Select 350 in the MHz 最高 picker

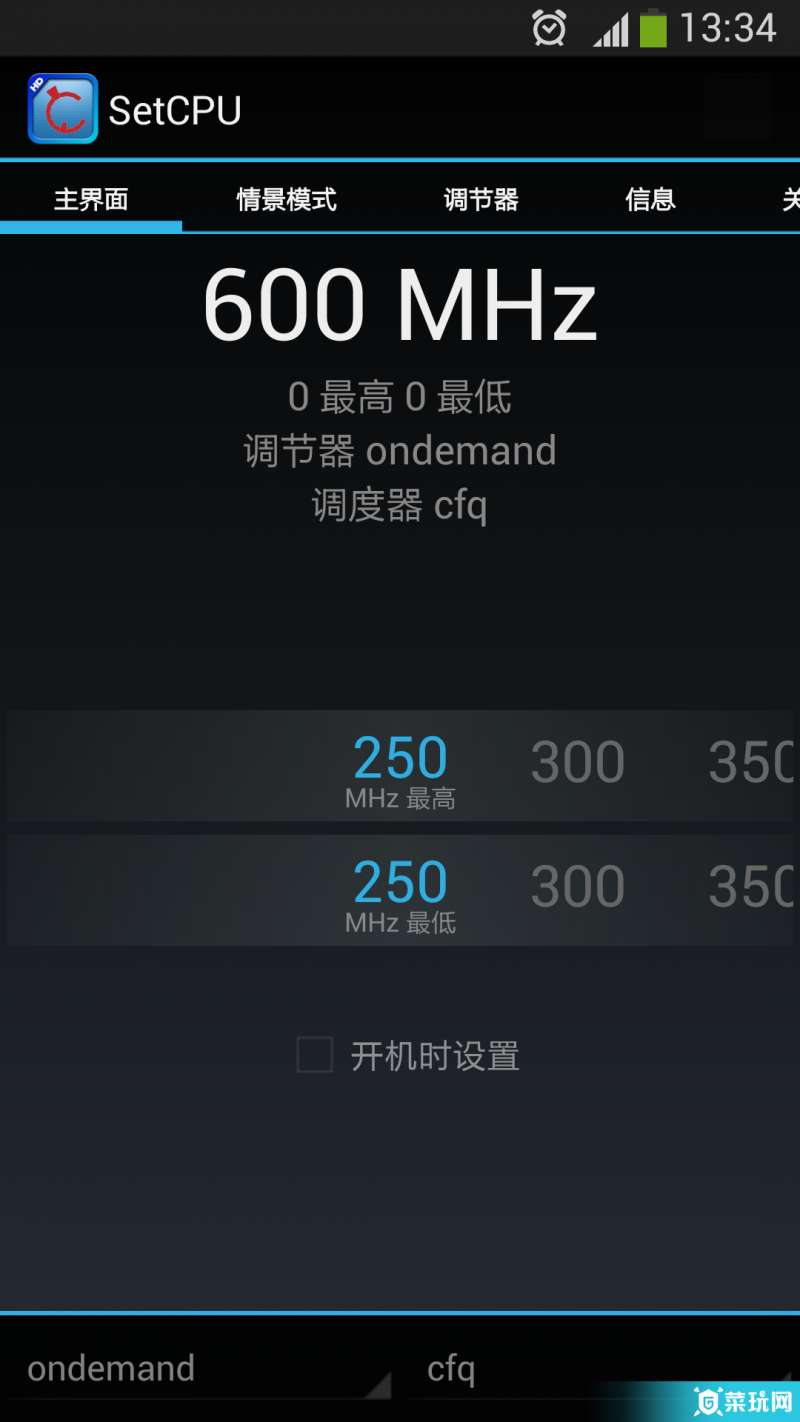point(750,764)
